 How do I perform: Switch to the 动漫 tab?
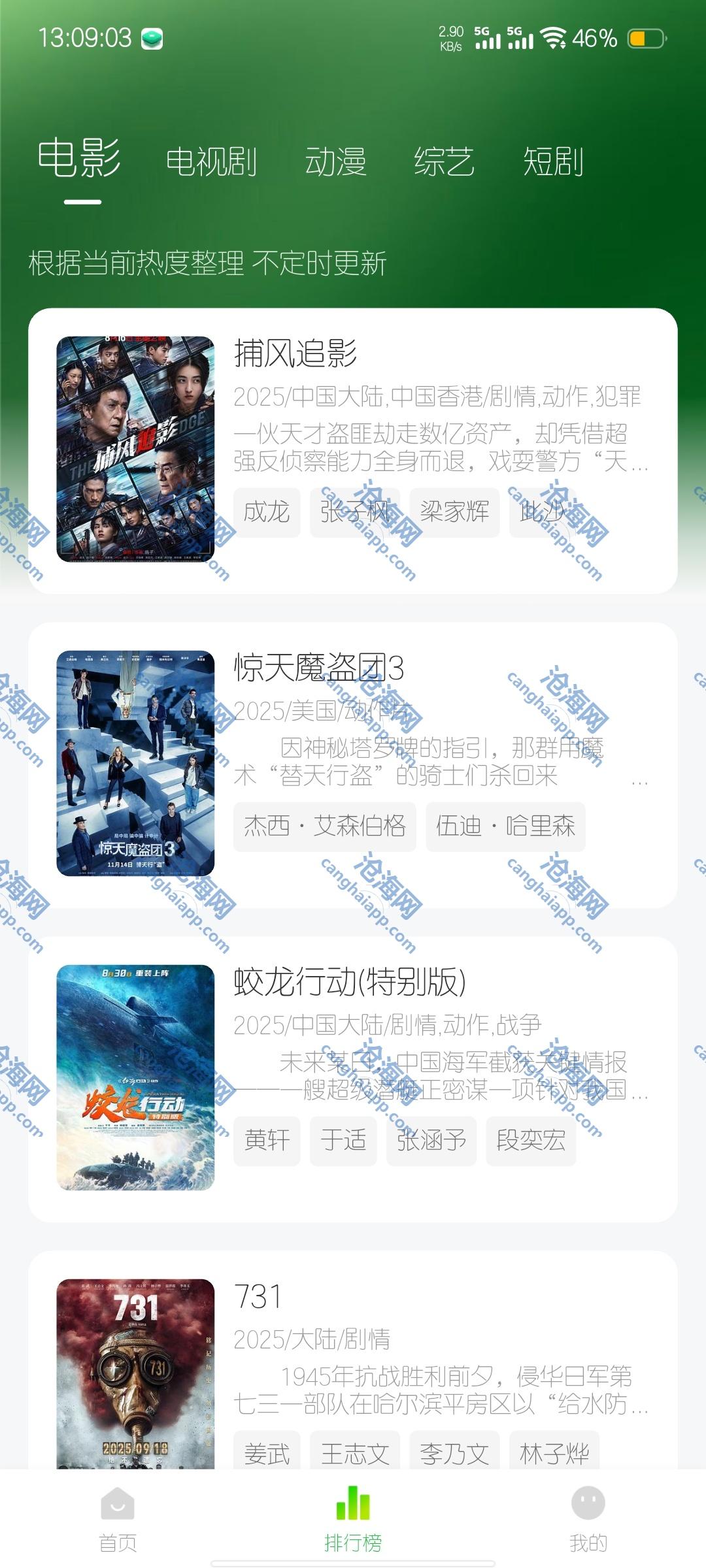(x=335, y=161)
